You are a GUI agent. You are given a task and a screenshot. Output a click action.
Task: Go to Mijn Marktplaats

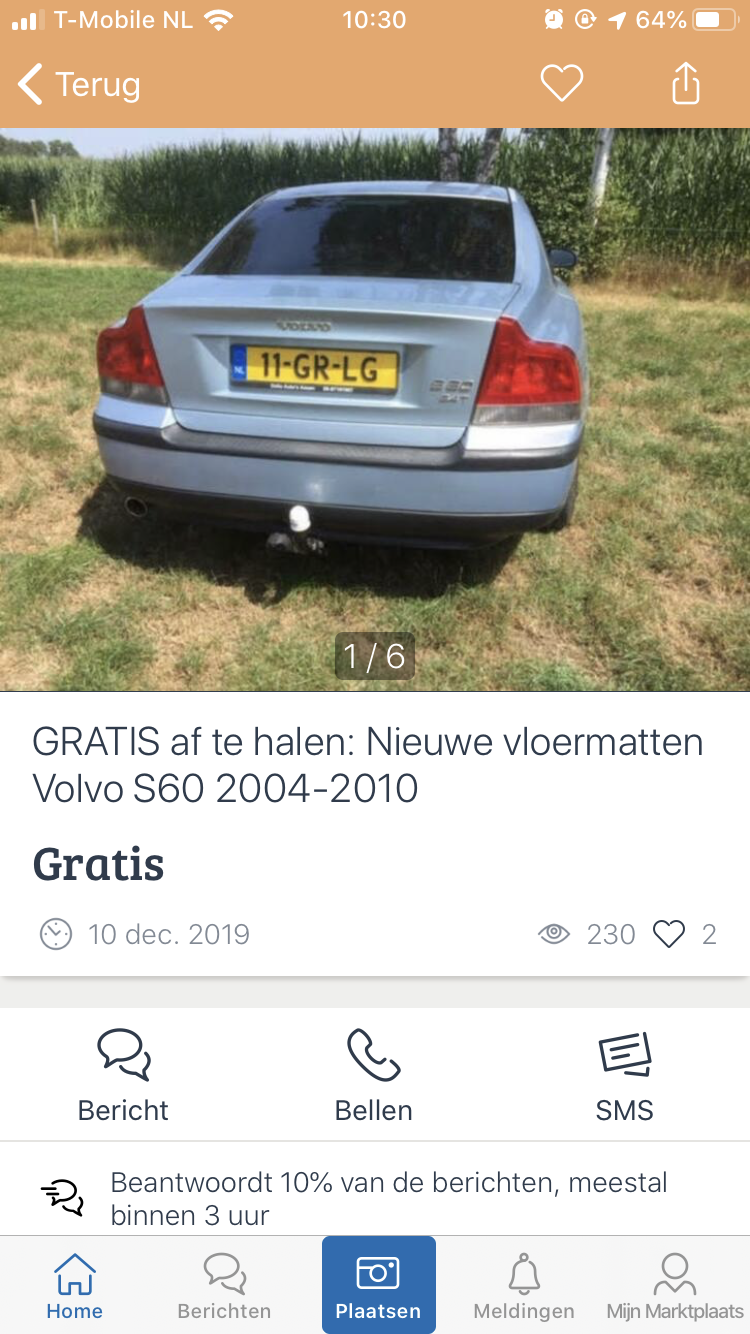(x=675, y=1286)
